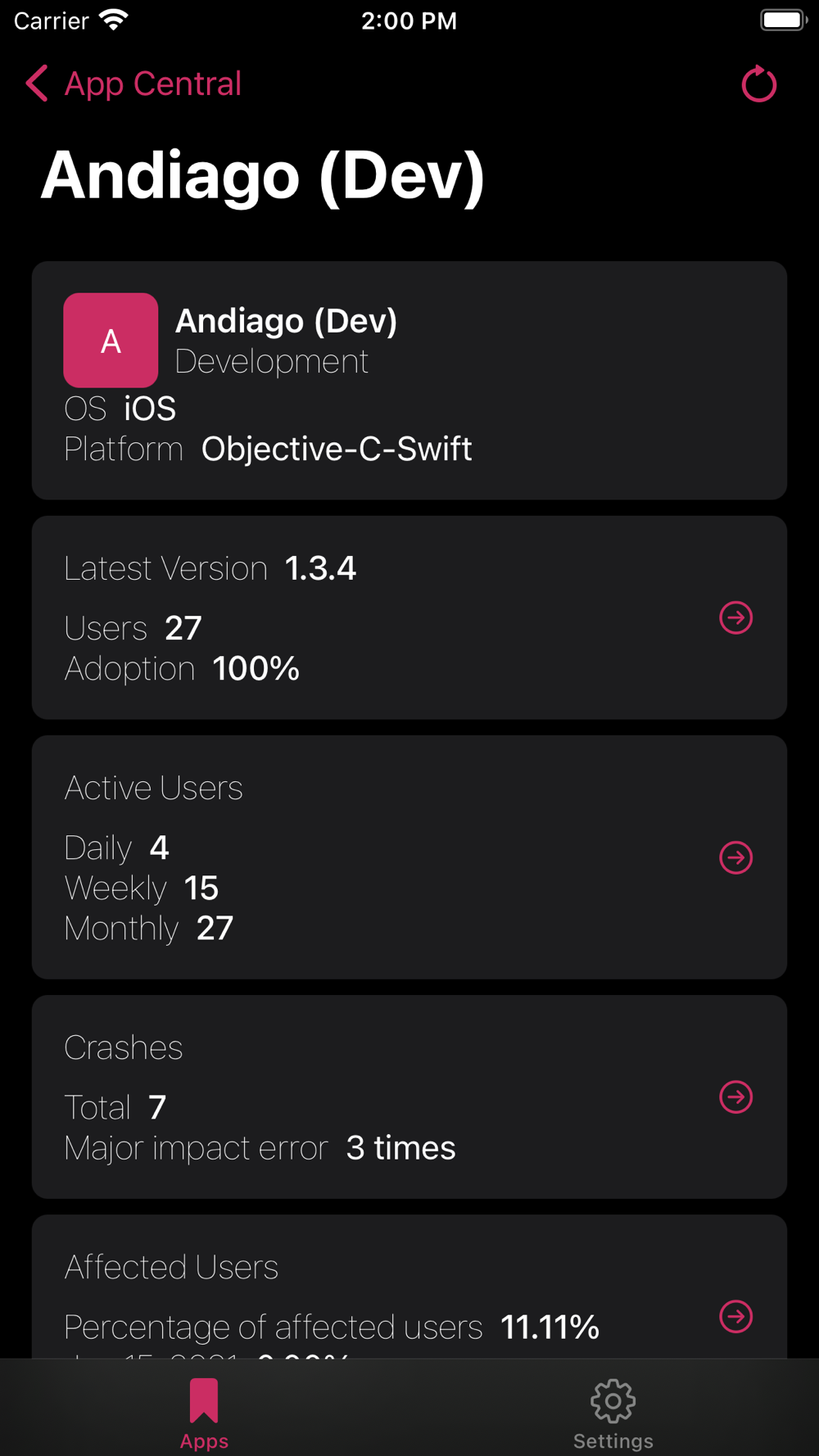Viewport: 819px width, 1456px height.
Task: Open Crashes details arrow
Action: click(735, 1097)
